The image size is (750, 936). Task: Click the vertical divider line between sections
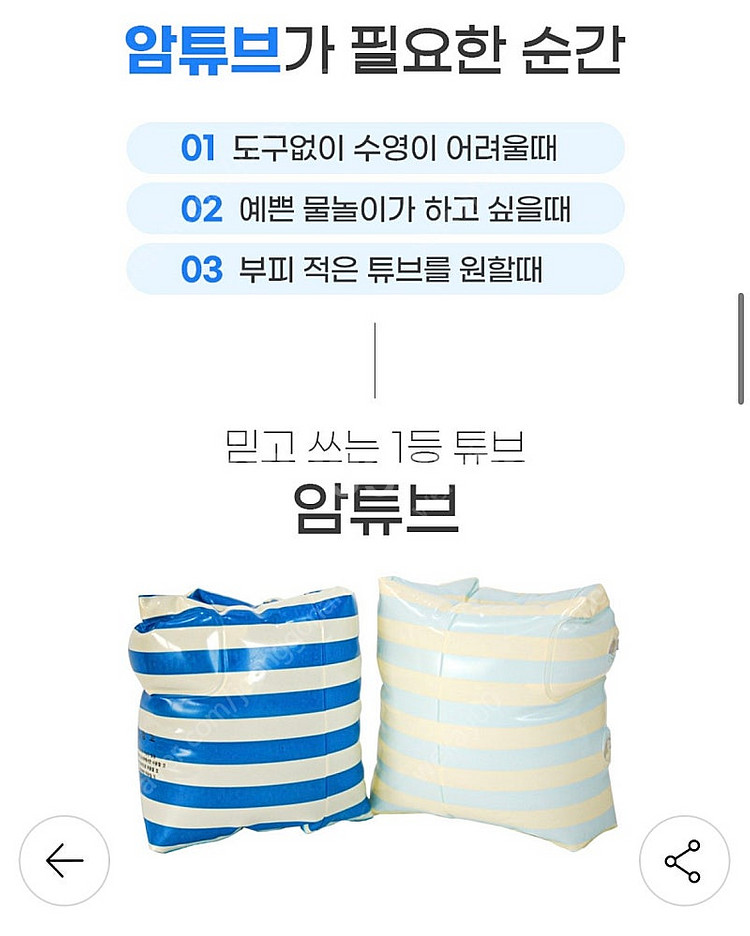coord(375,360)
